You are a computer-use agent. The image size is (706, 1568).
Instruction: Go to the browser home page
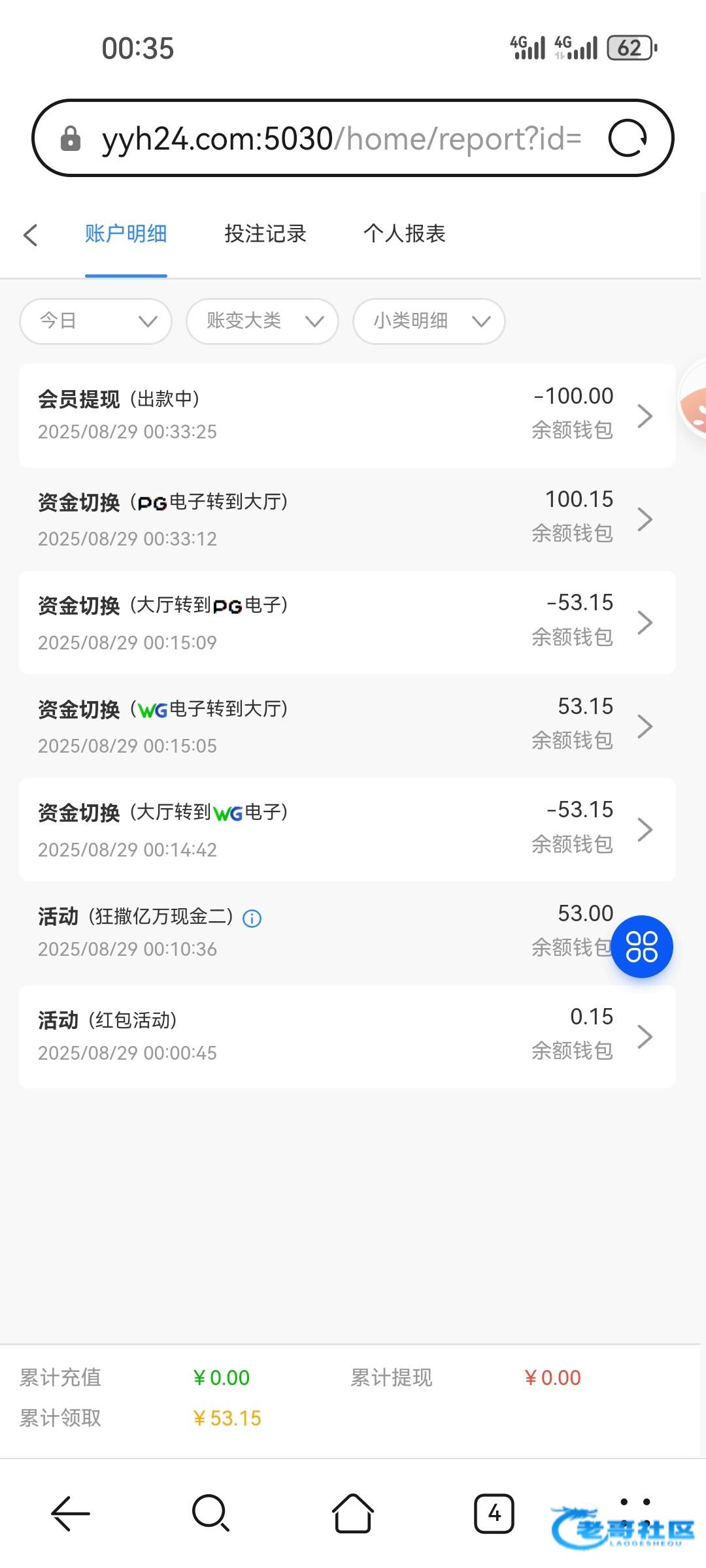[353, 1513]
